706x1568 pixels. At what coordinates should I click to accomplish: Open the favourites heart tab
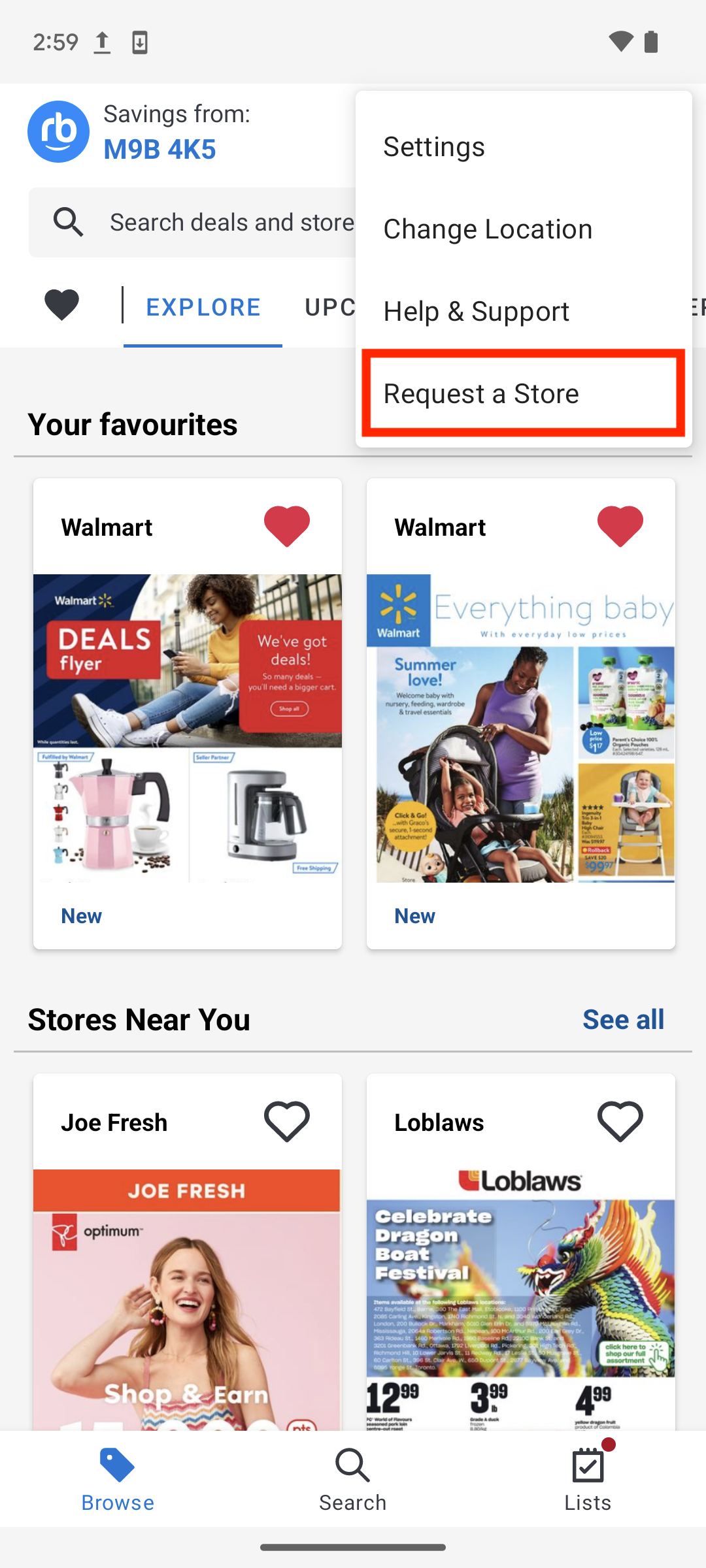pyautogui.click(x=61, y=305)
